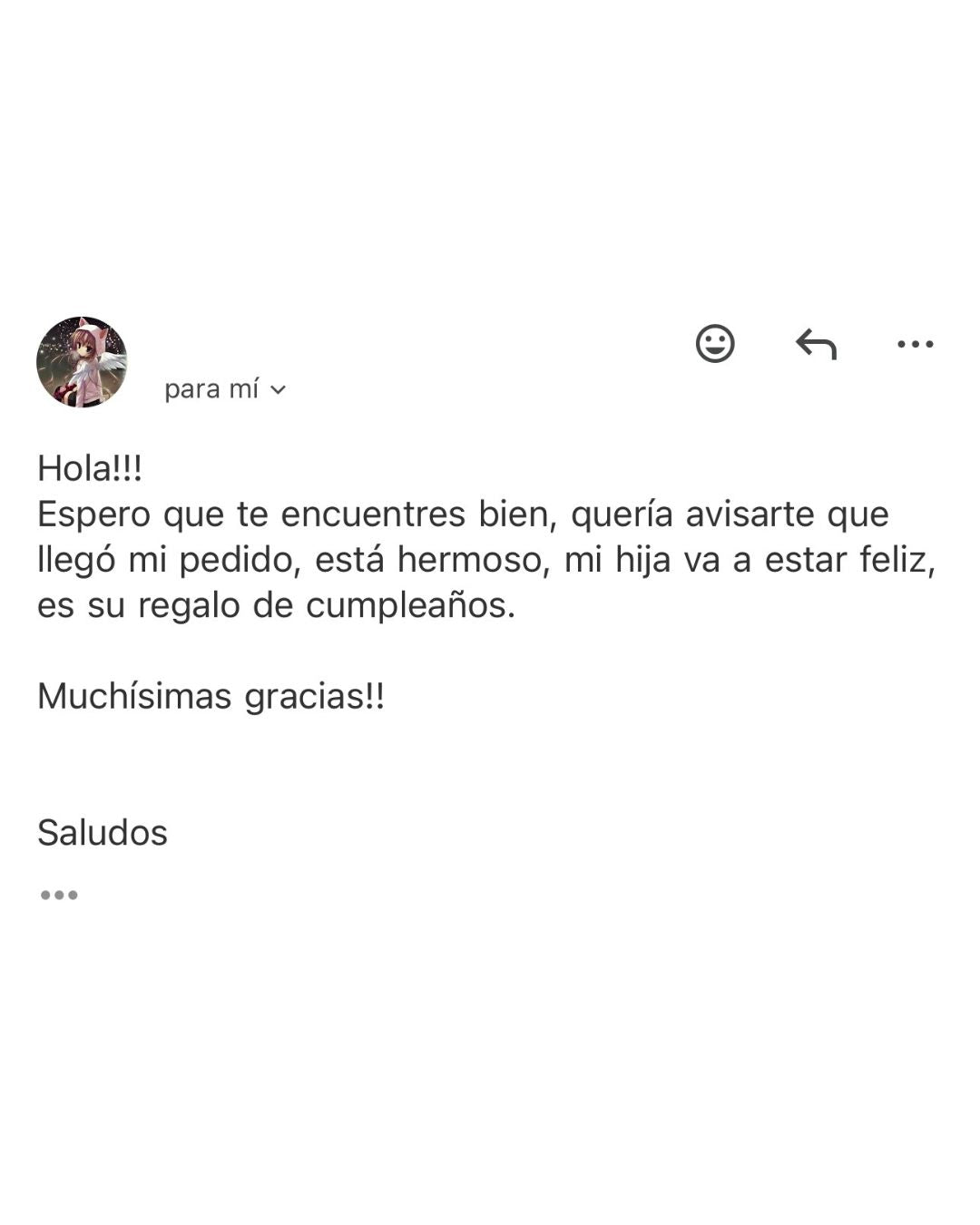Viewport: 980px width, 1225px height.
Task: Add an emoji reaction to this email
Action: [x=715, y=344]
